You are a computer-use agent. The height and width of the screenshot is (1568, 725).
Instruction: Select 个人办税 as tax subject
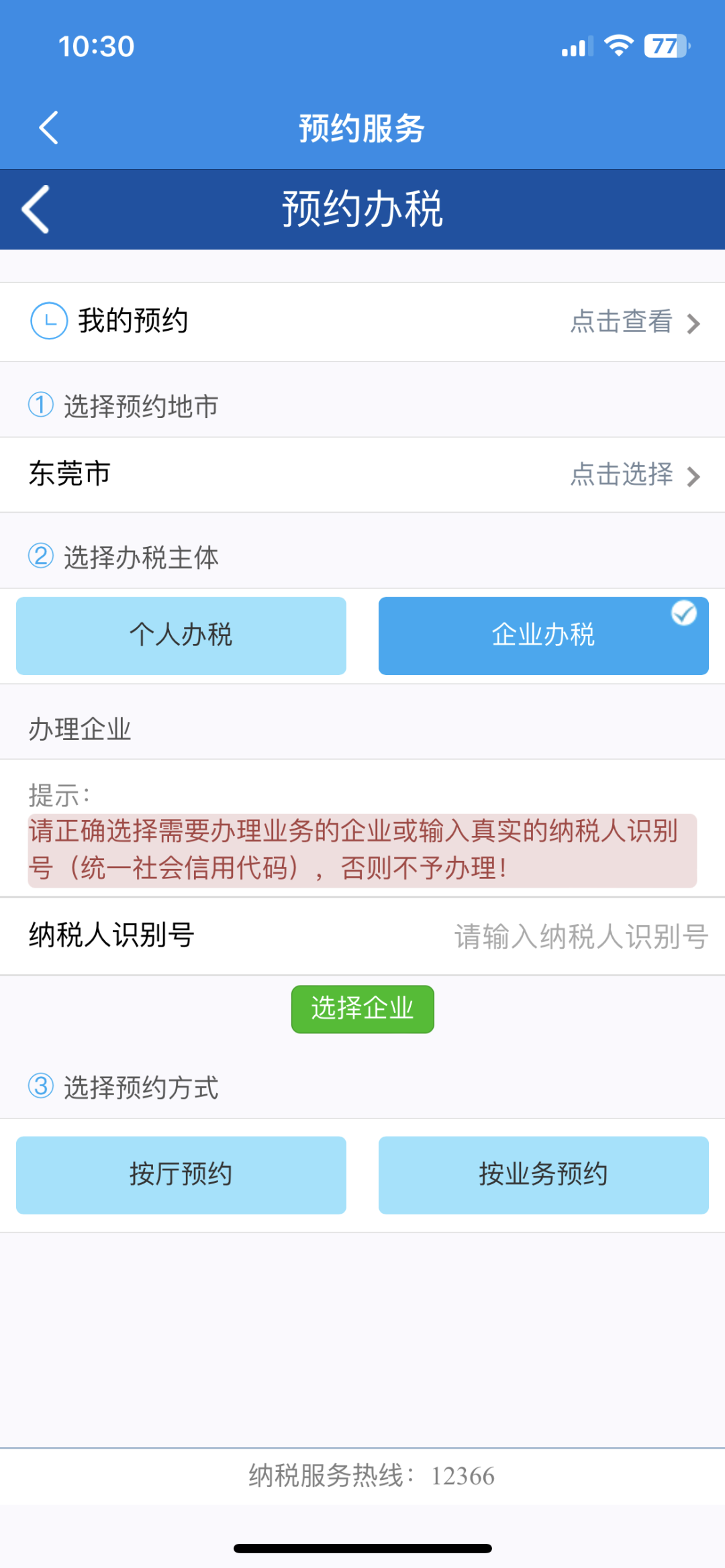[181, 635]
